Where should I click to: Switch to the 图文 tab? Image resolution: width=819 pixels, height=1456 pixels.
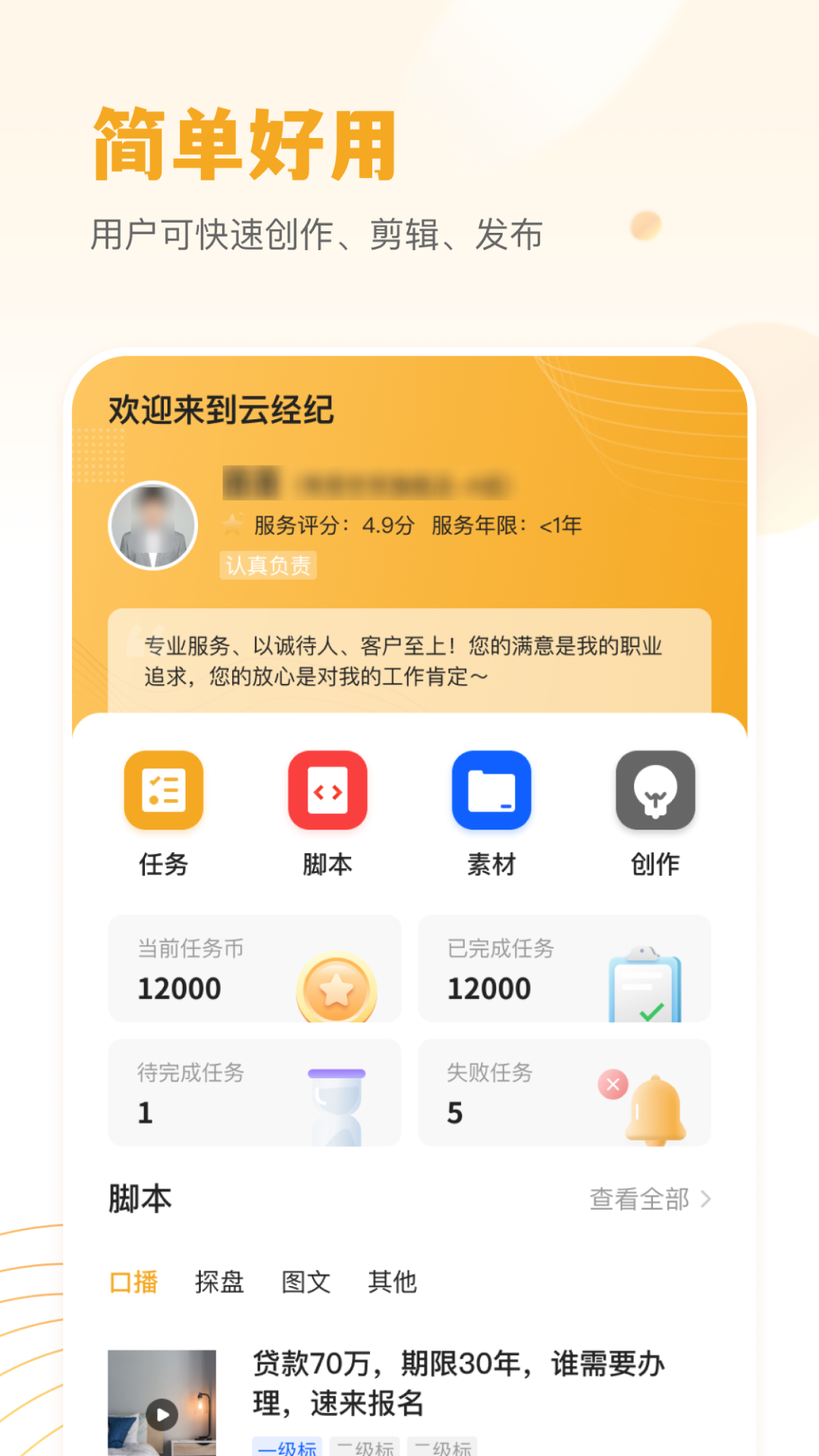coord(306,1282)
